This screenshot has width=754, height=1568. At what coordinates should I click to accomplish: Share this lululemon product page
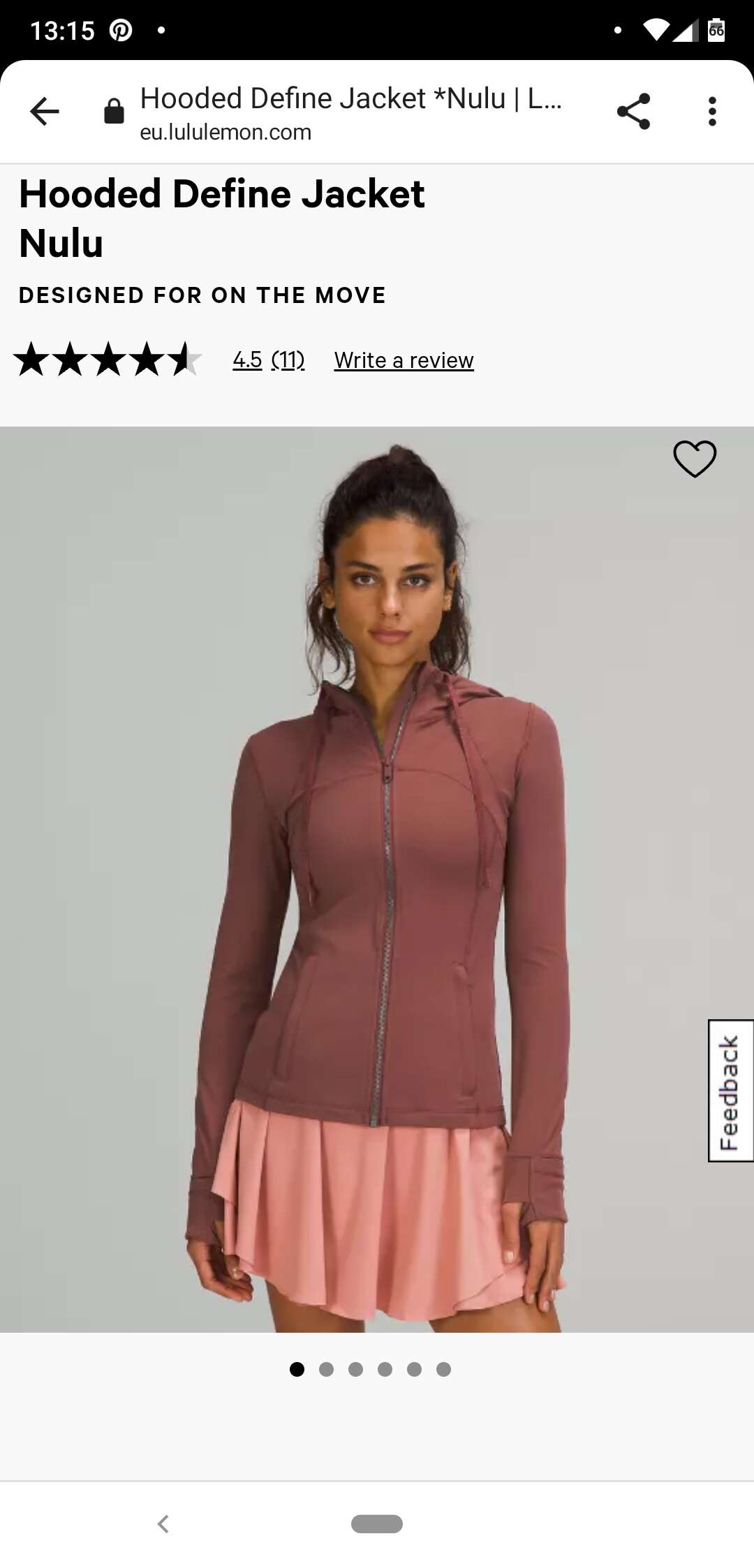[x=633, y=112]
